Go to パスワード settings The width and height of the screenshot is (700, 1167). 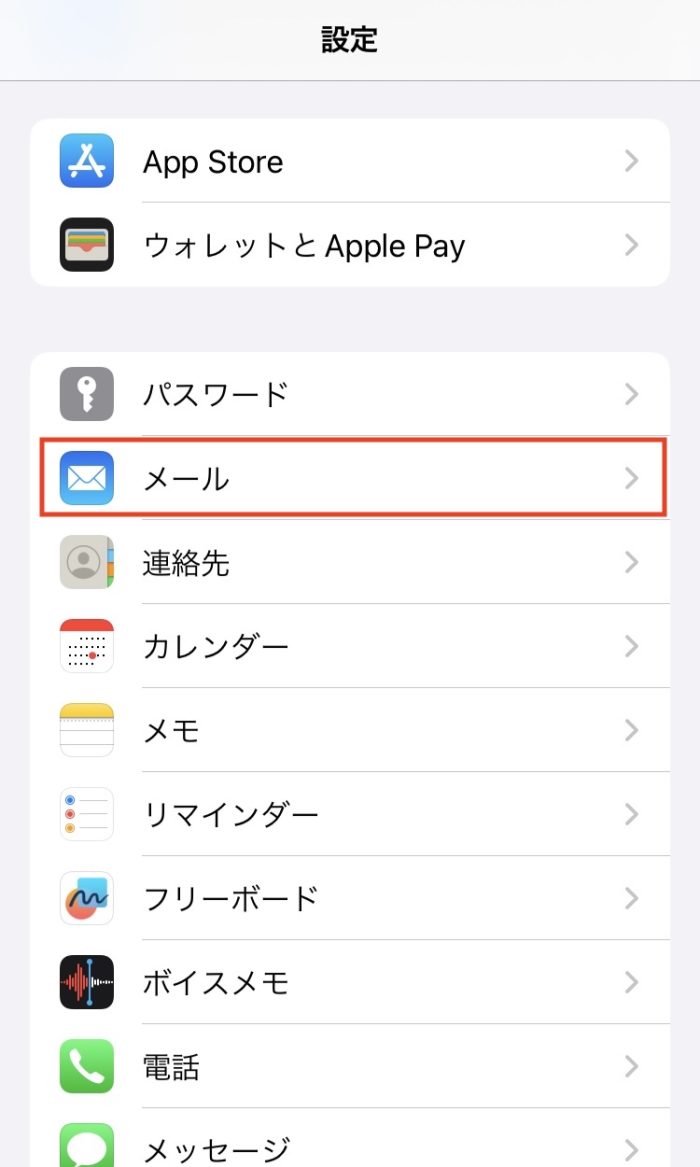click(x=350, y=394)
